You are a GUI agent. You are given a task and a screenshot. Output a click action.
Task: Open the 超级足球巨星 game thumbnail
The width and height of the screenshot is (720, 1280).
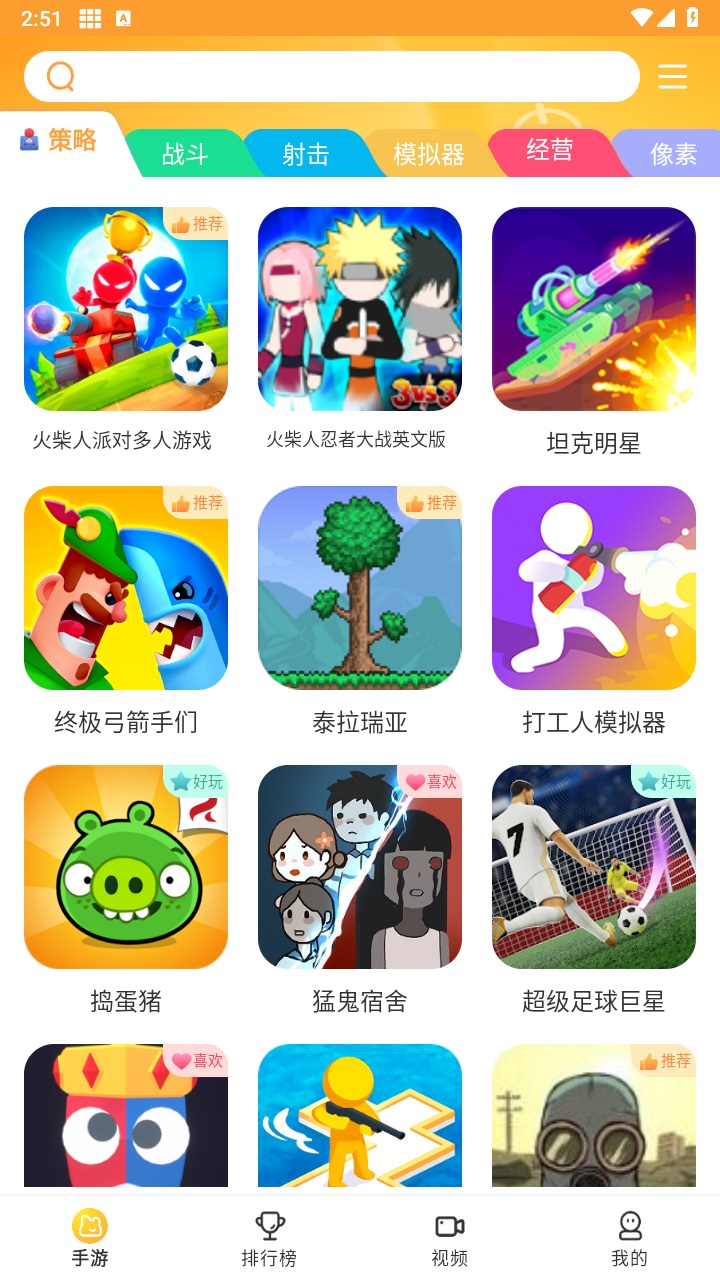(593, 866)
